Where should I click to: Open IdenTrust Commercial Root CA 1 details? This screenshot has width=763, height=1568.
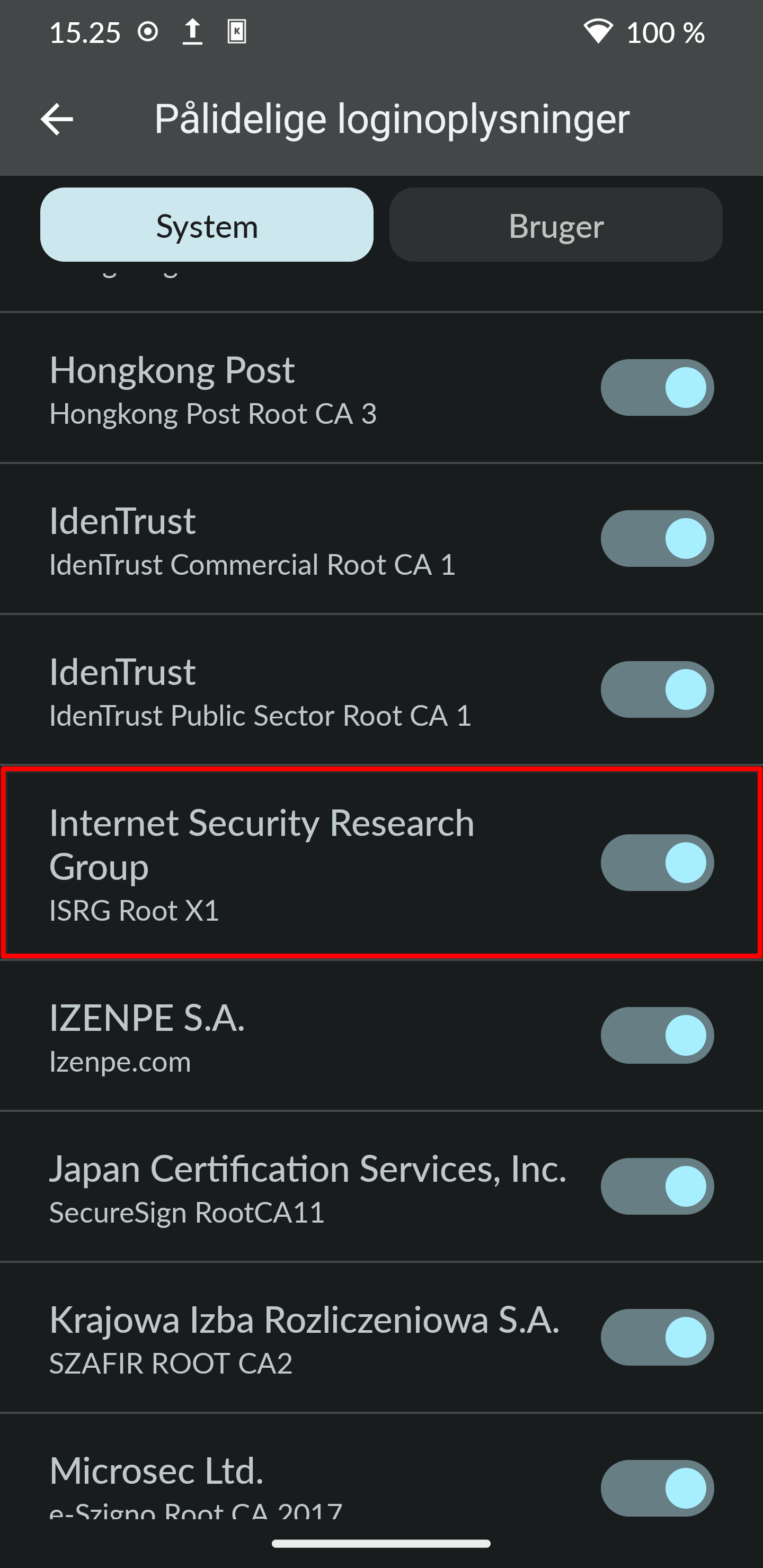[381, 539]
